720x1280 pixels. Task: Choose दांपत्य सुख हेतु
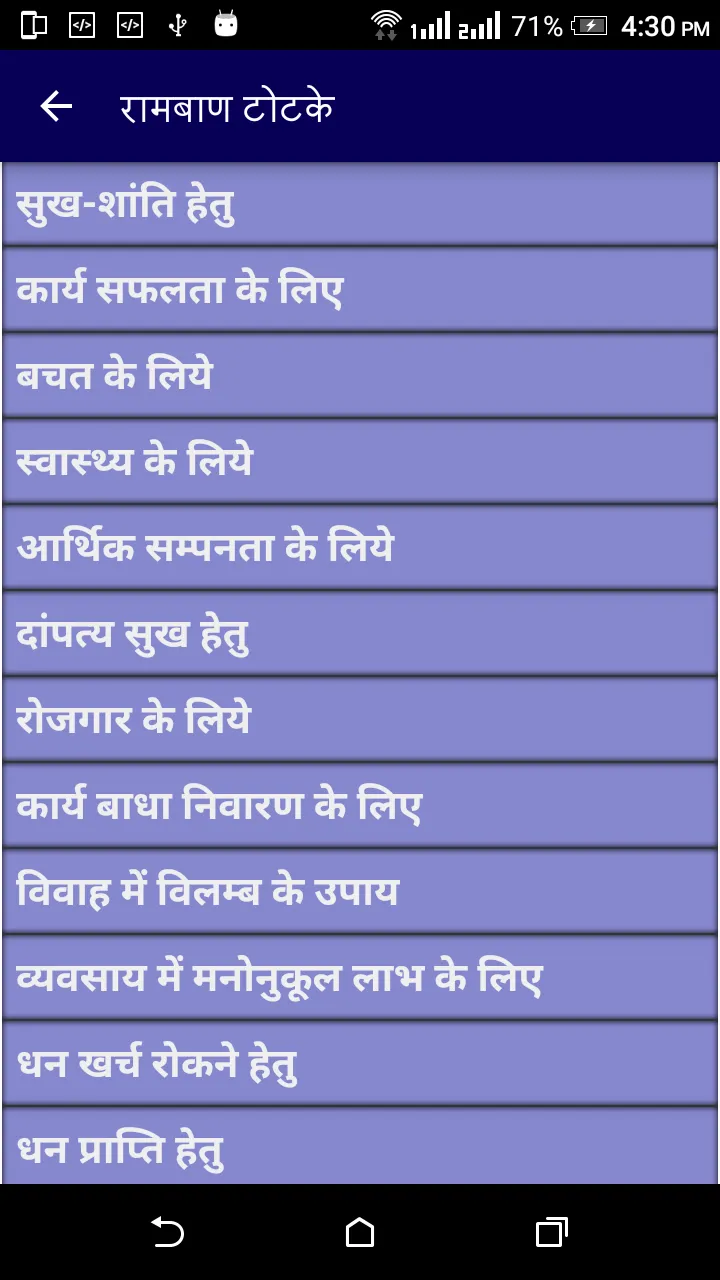[360, 634]
